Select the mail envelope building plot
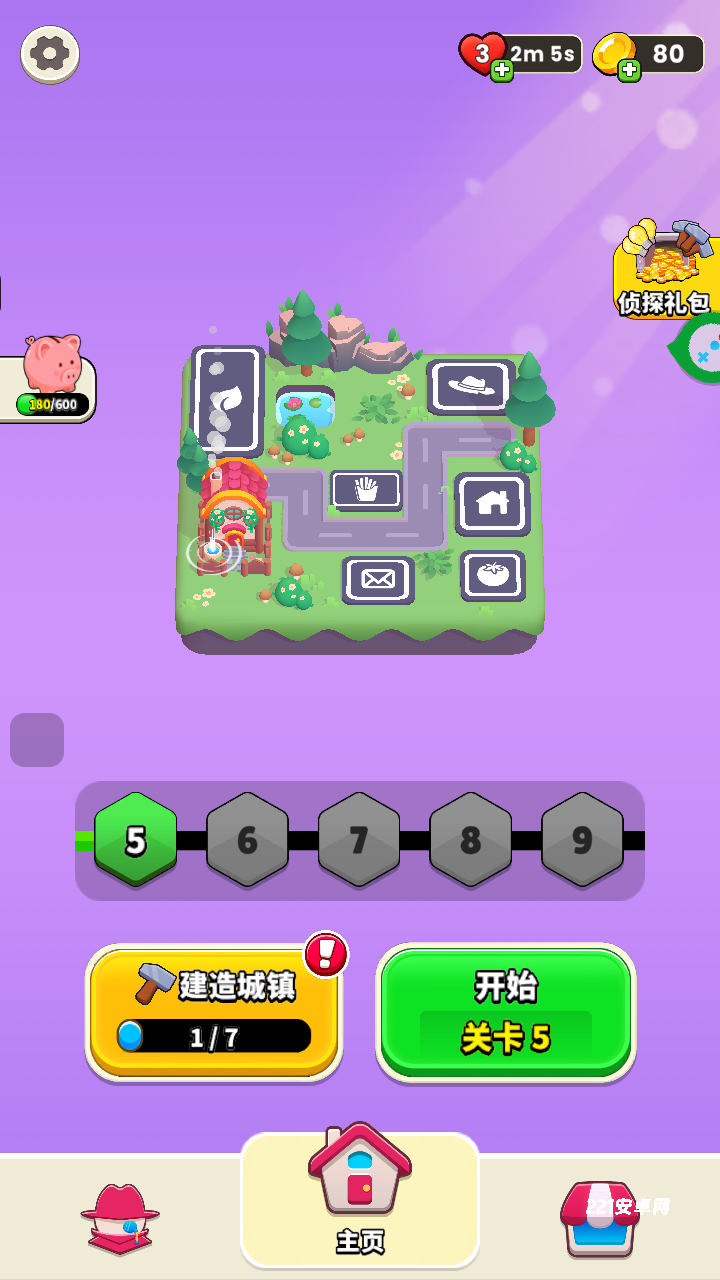This screenshot has width=720, height=1280. tap(378, 579)
